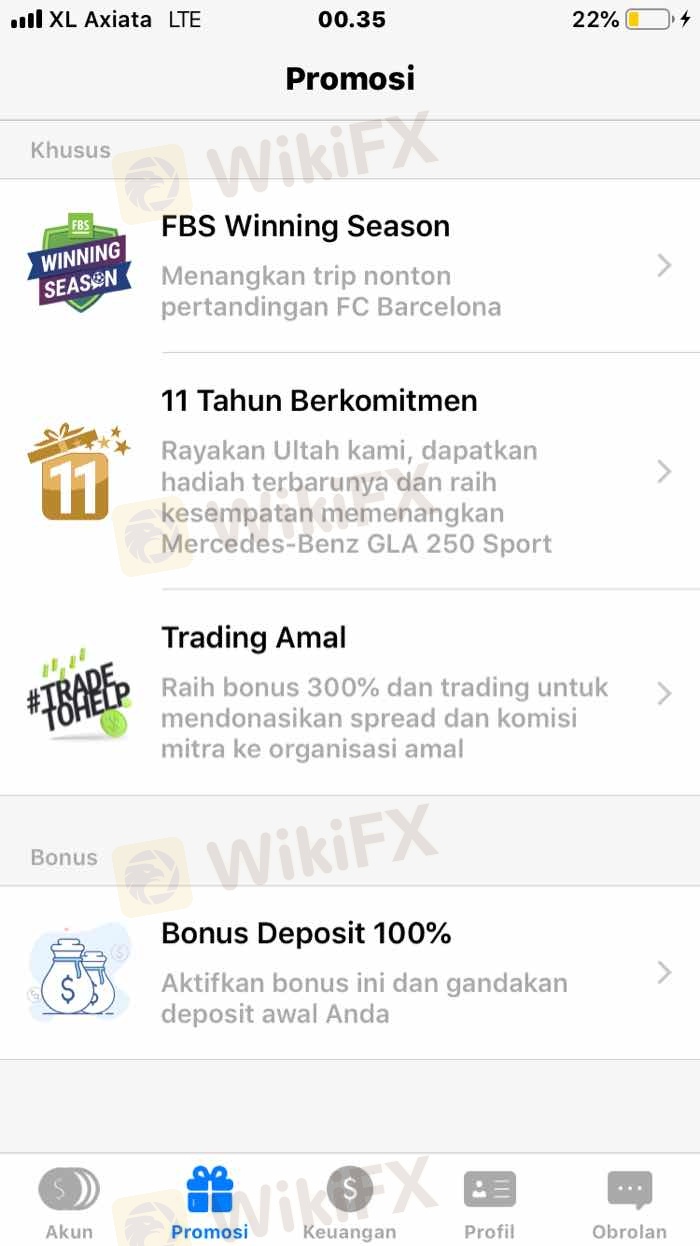View the 11 Tahun Berkomitmen promotion
The image size is (700, 1246).
[350, 471]
